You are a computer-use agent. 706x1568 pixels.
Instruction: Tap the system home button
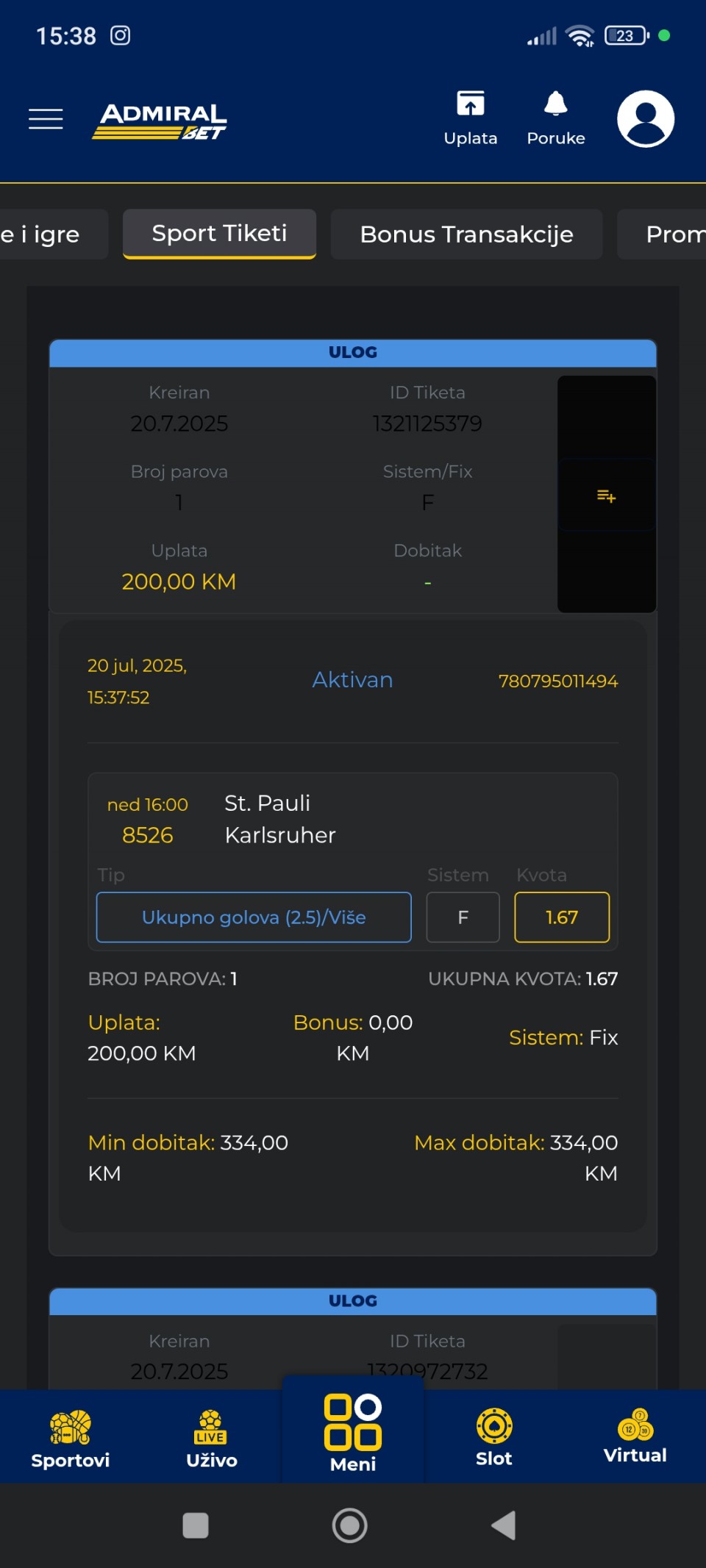(350, 1525)
